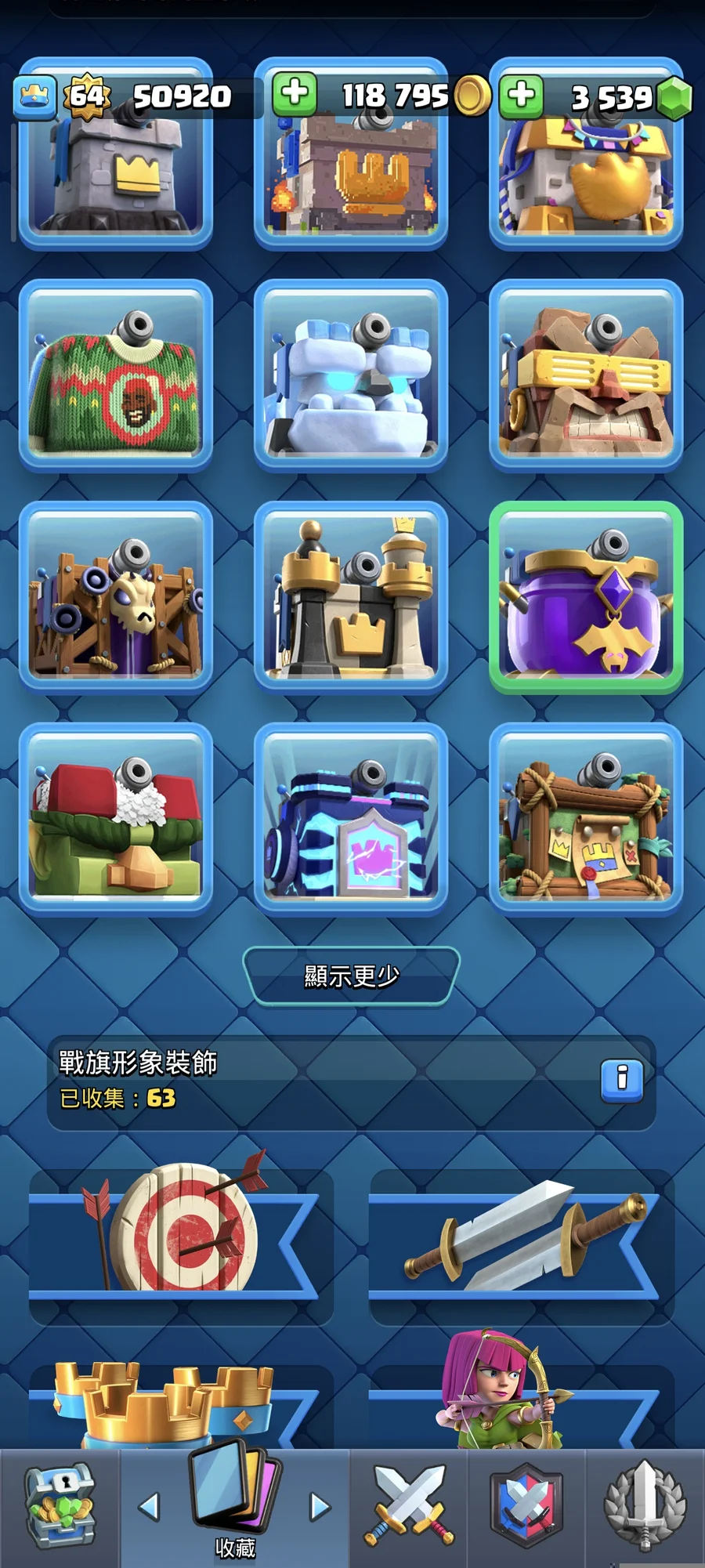Select the ice golem tower skin

[x=351, y=375]
